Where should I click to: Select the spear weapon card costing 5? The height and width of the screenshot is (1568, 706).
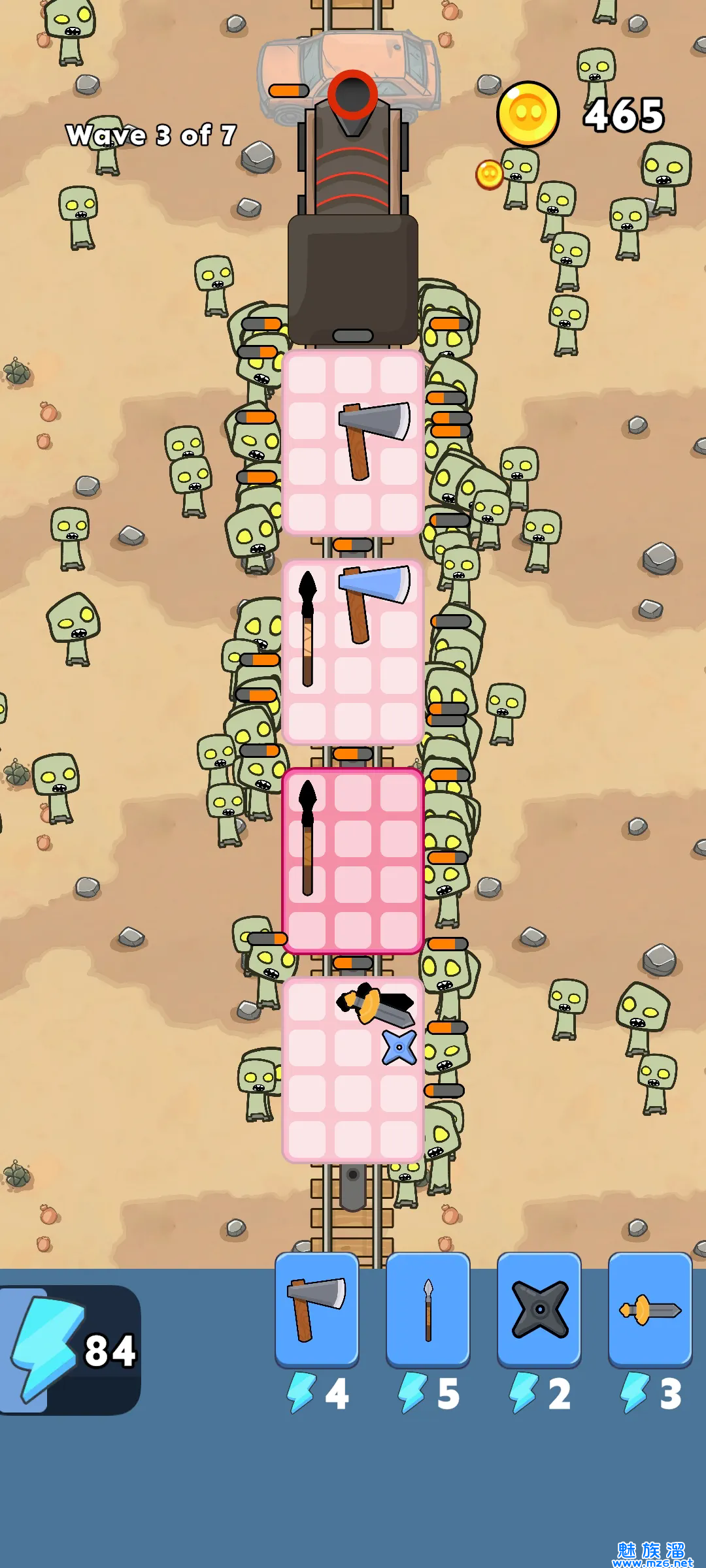(x=428, y=1309)
